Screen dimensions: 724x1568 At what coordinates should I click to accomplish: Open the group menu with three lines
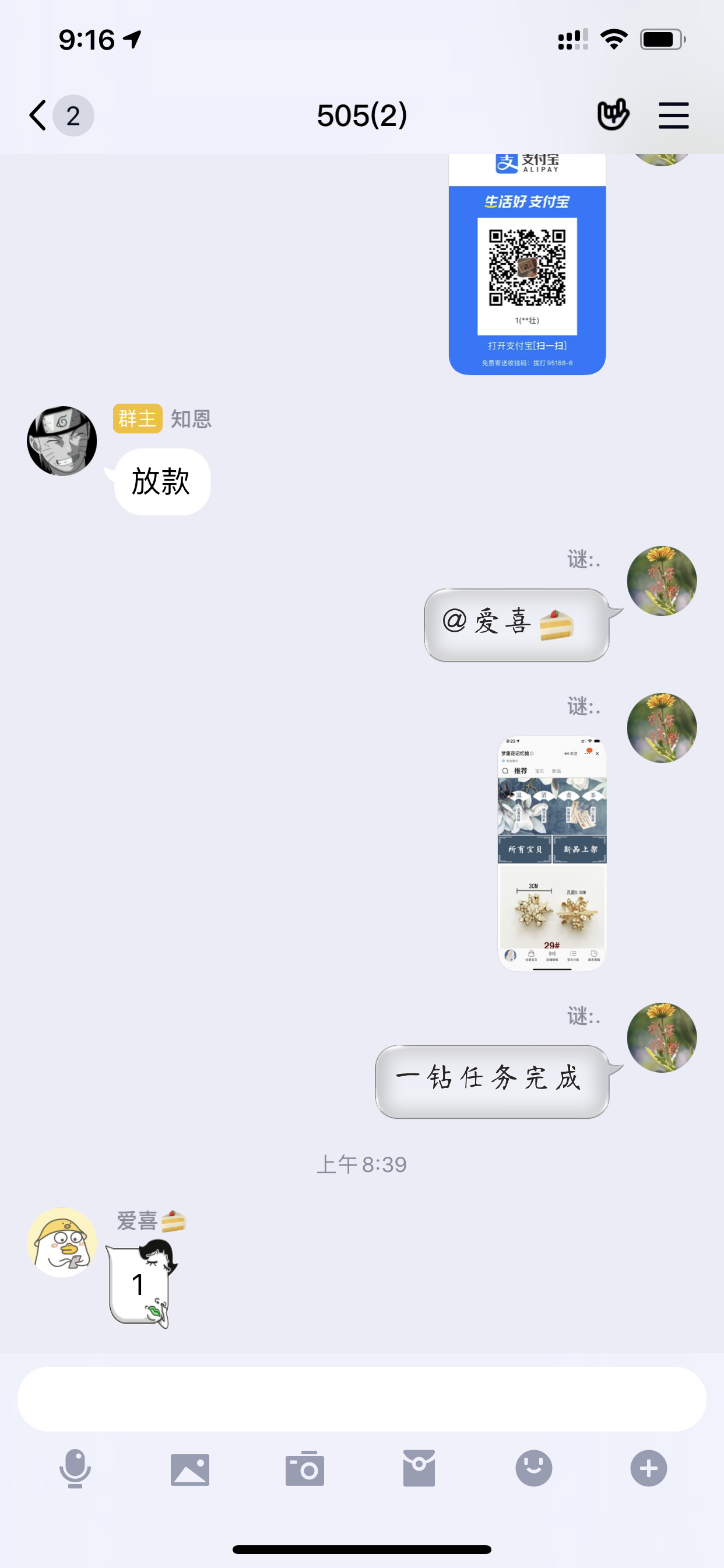[673, 116]
